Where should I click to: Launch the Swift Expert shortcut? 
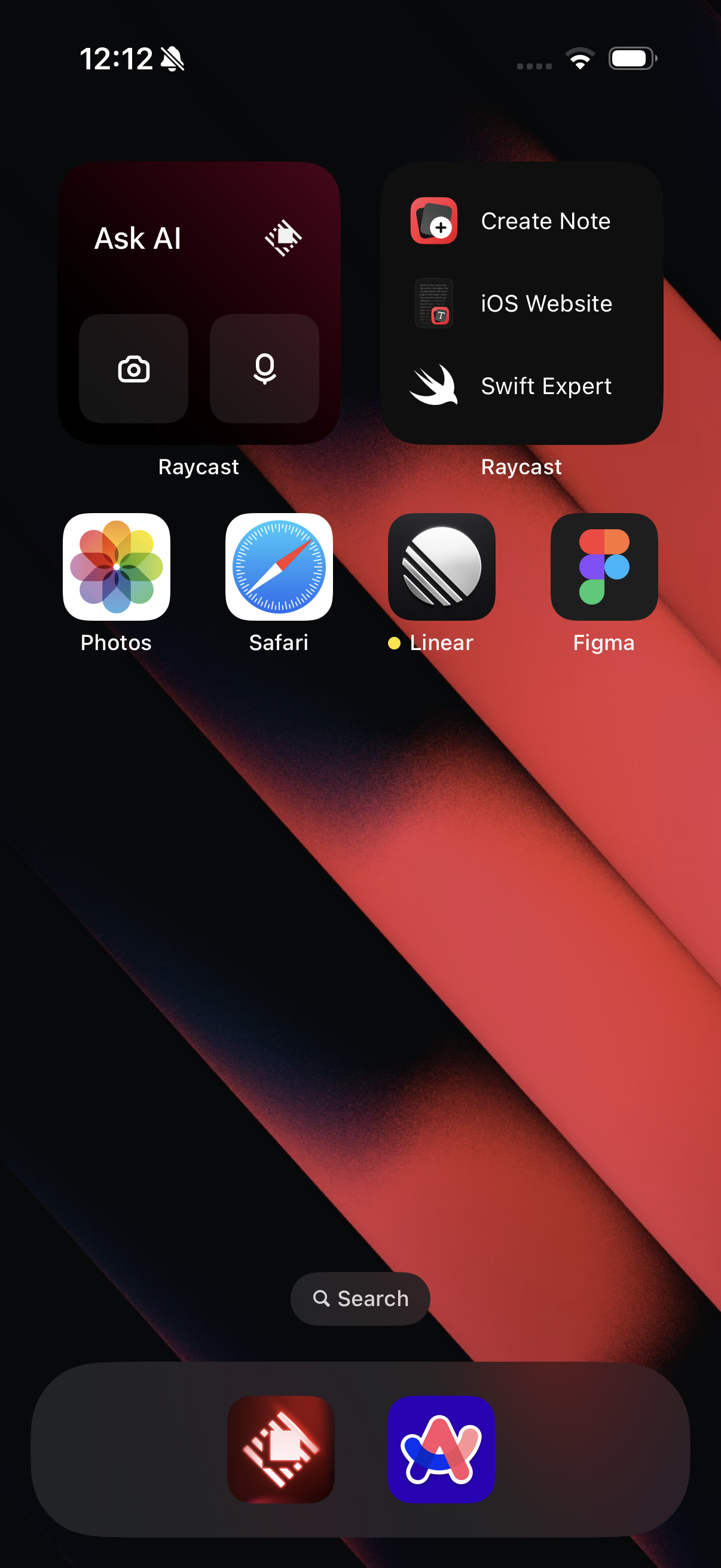point(521,385)
